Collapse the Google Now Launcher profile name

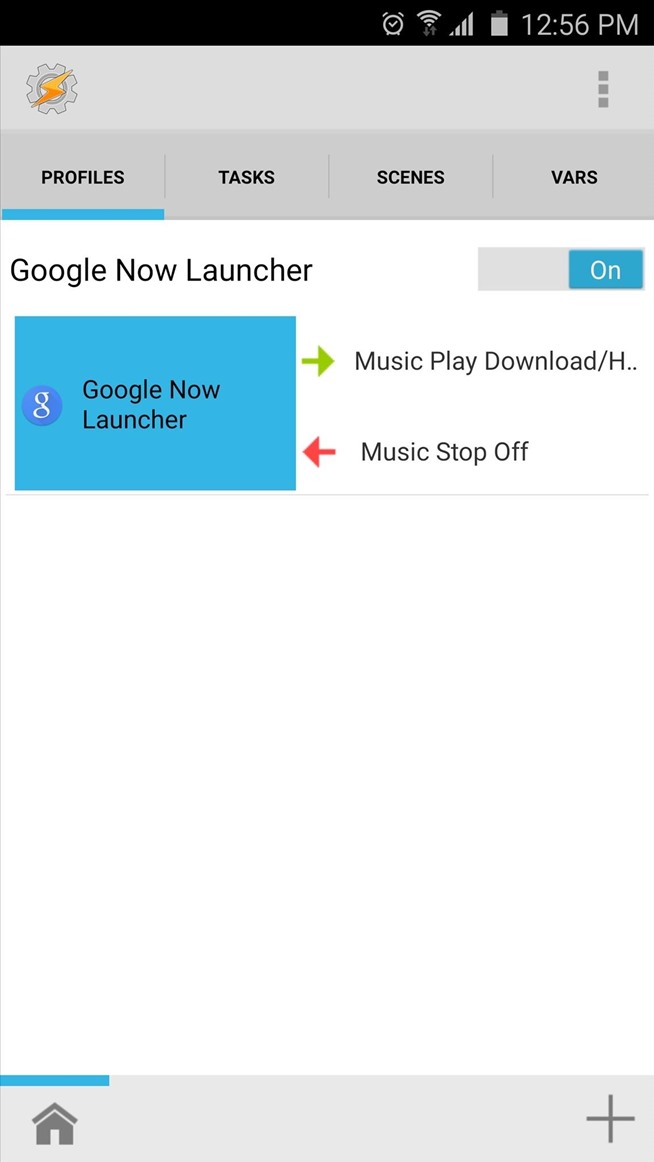[161, 270]
